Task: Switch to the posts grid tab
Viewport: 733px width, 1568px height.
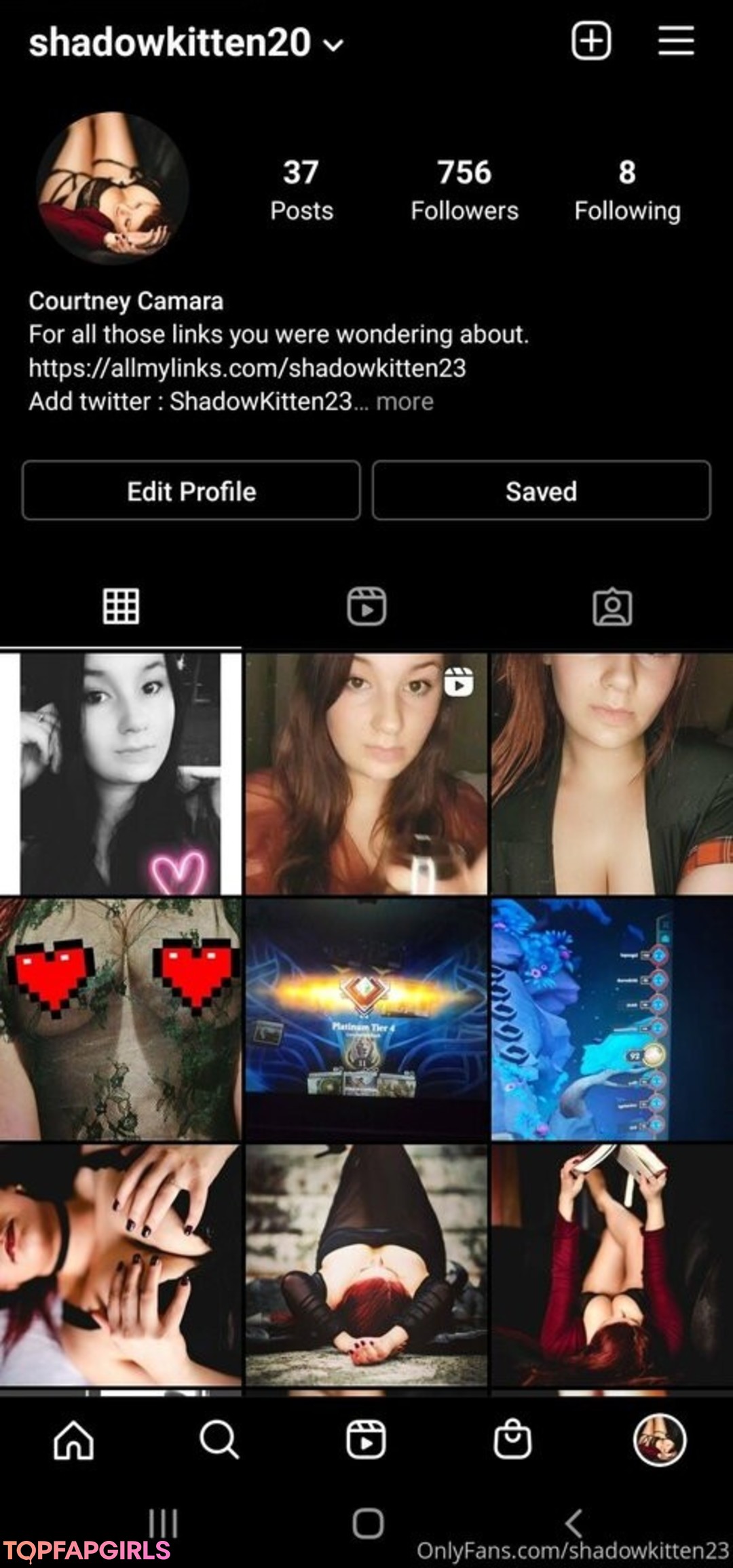Action: click(121, 606)
